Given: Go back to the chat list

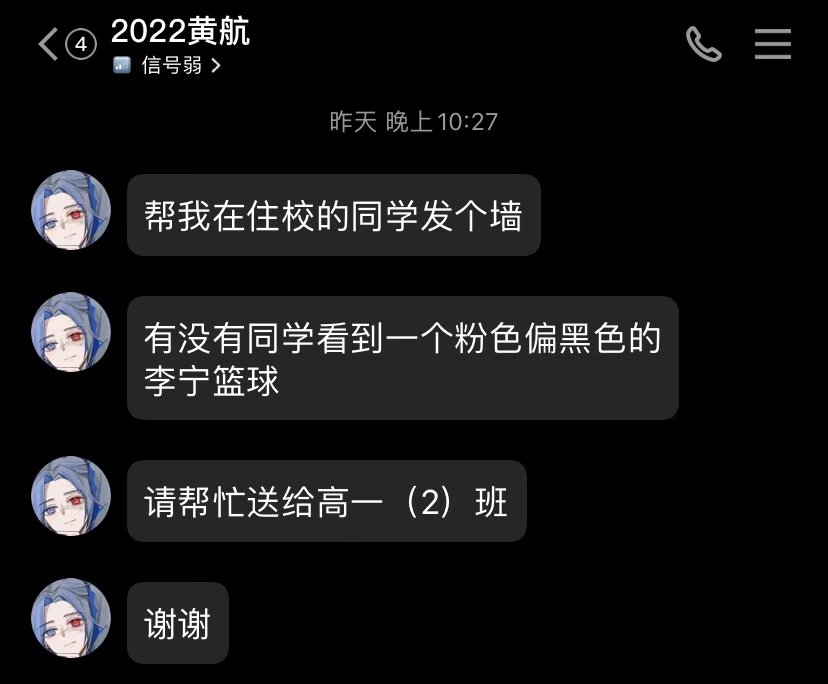Looking at the screenshot, I should (x=49, y=44).
